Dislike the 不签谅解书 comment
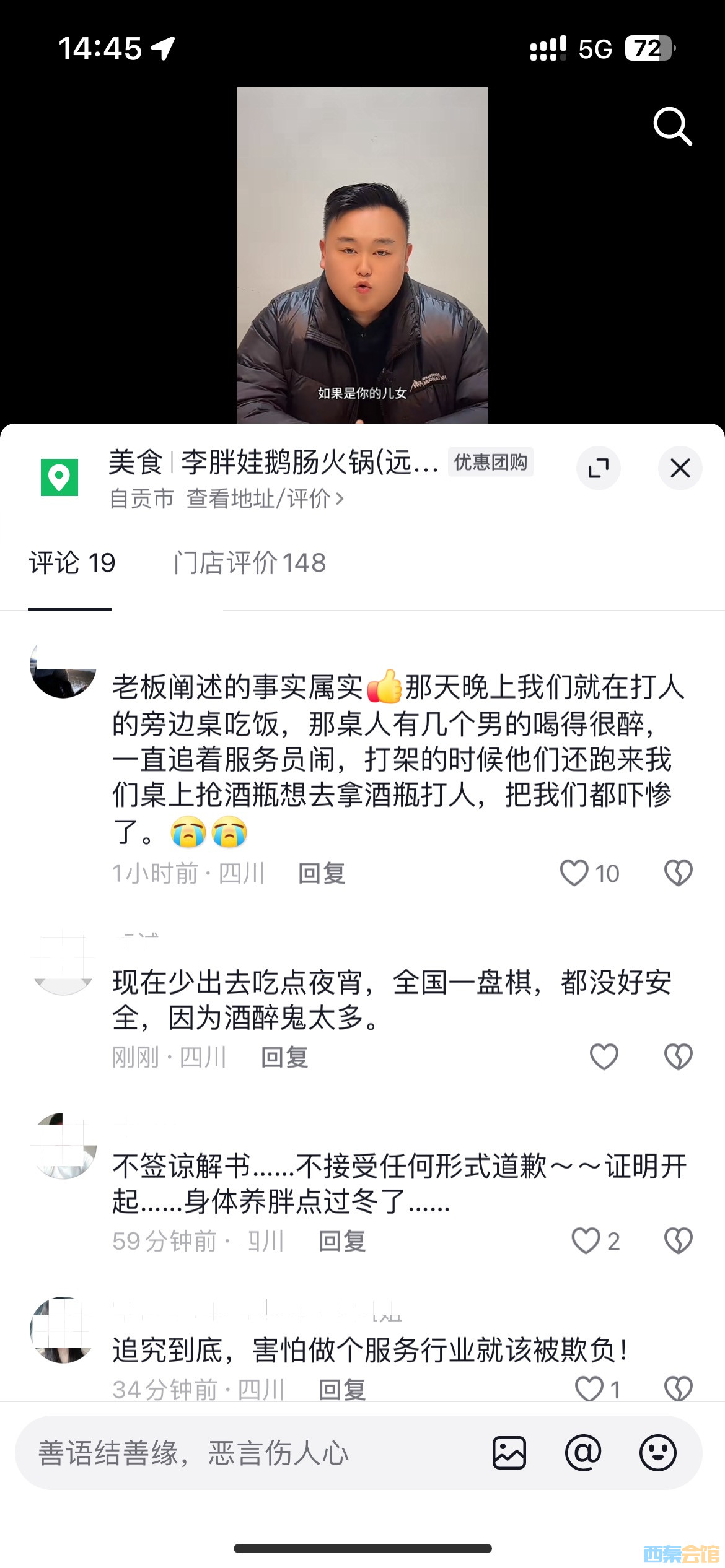 tap(678, 1241)
